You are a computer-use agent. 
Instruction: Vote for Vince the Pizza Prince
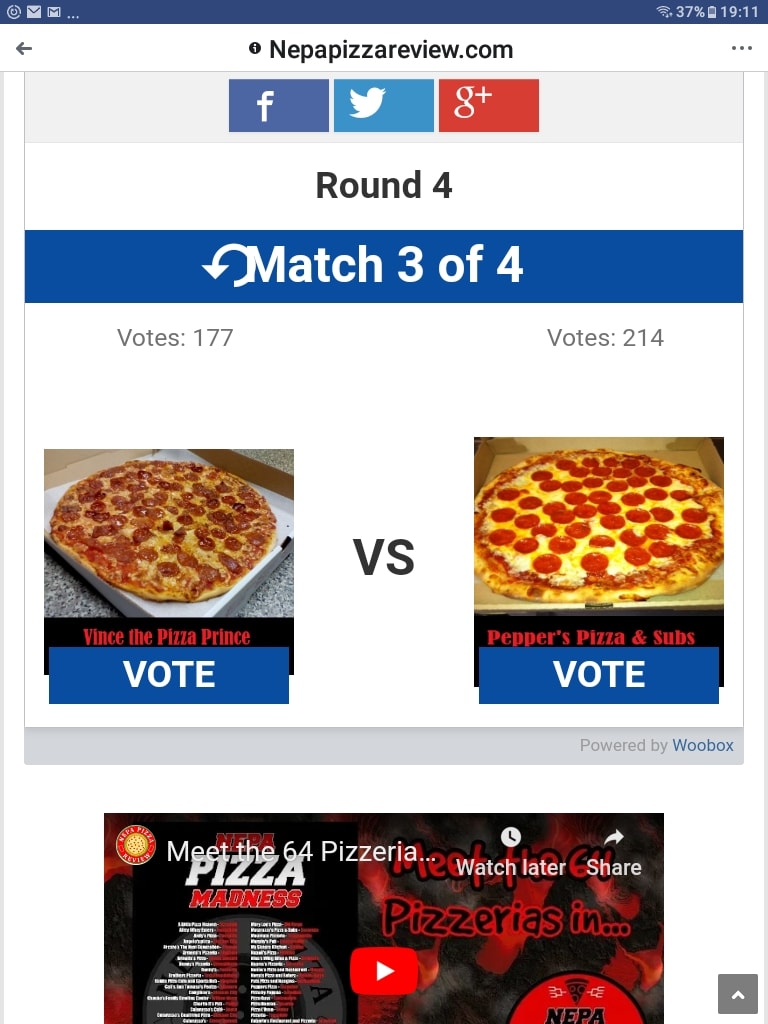click(x=169, y=675)
